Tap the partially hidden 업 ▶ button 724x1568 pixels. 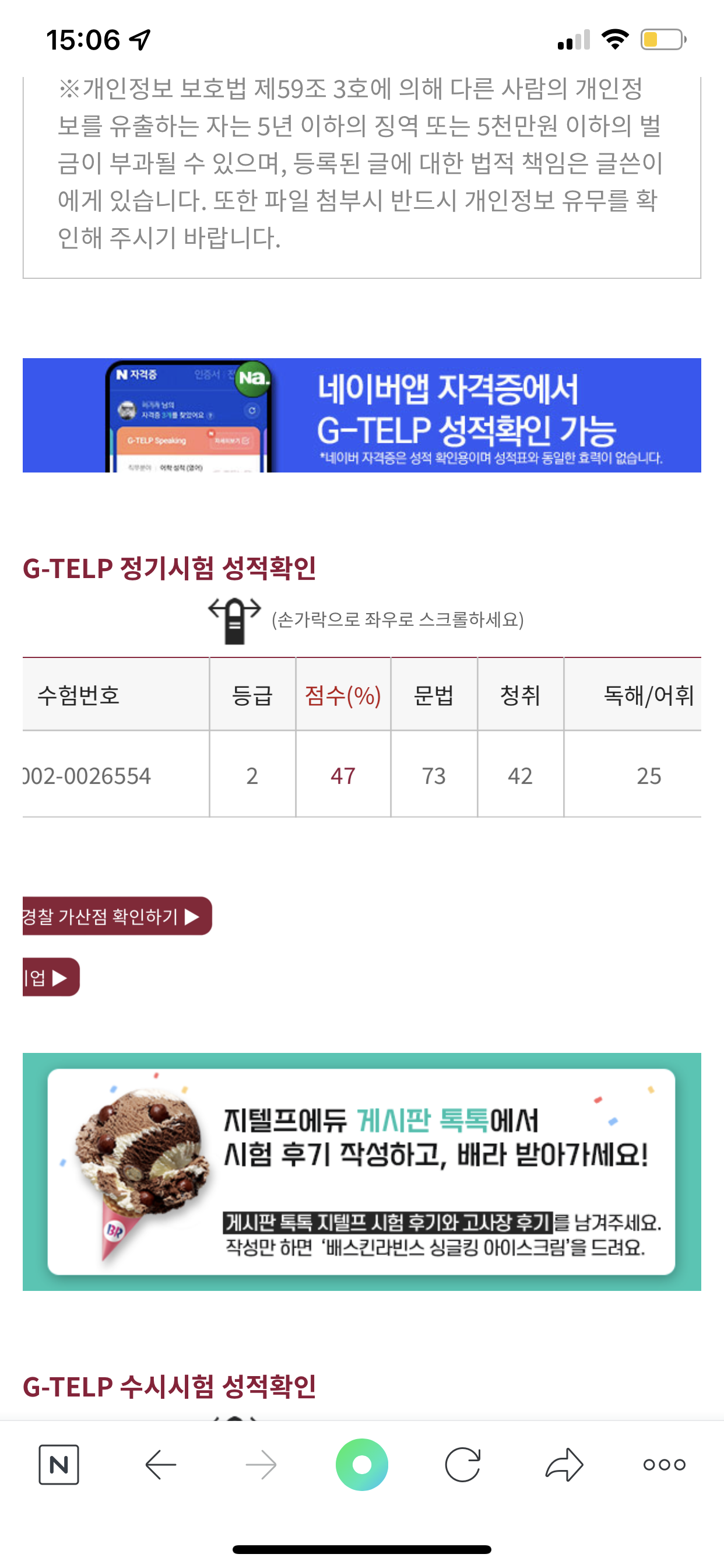pos(50,978)
